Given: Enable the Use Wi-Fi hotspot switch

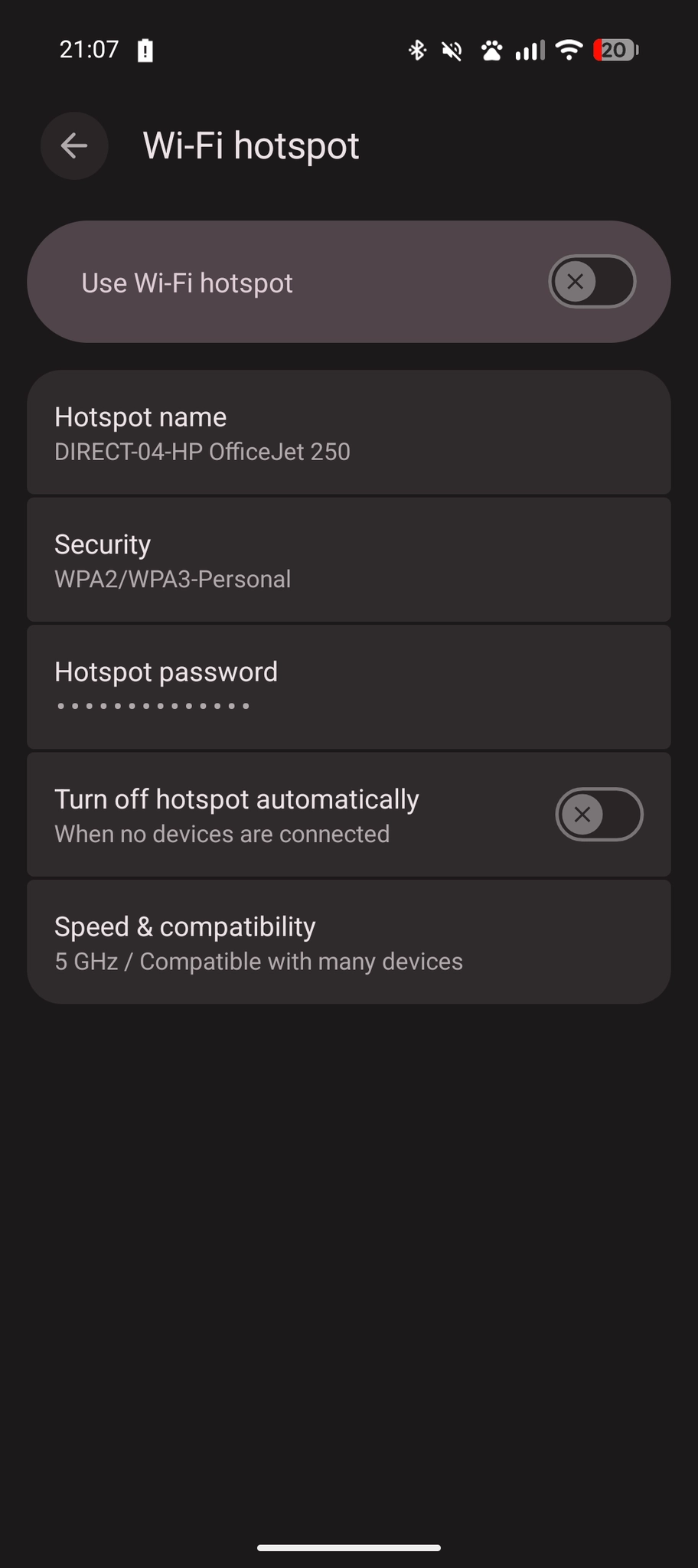Looking at the screenshot, I should point(591,281).
